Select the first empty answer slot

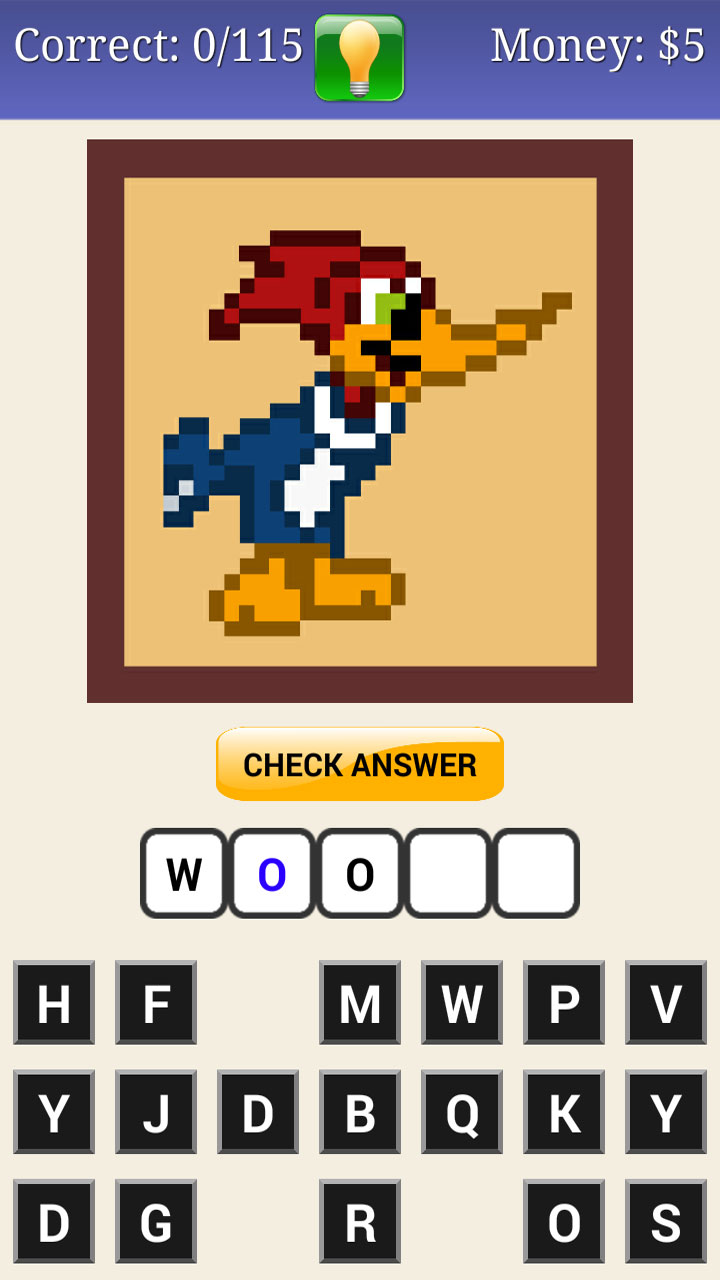(x=447, y=871)
